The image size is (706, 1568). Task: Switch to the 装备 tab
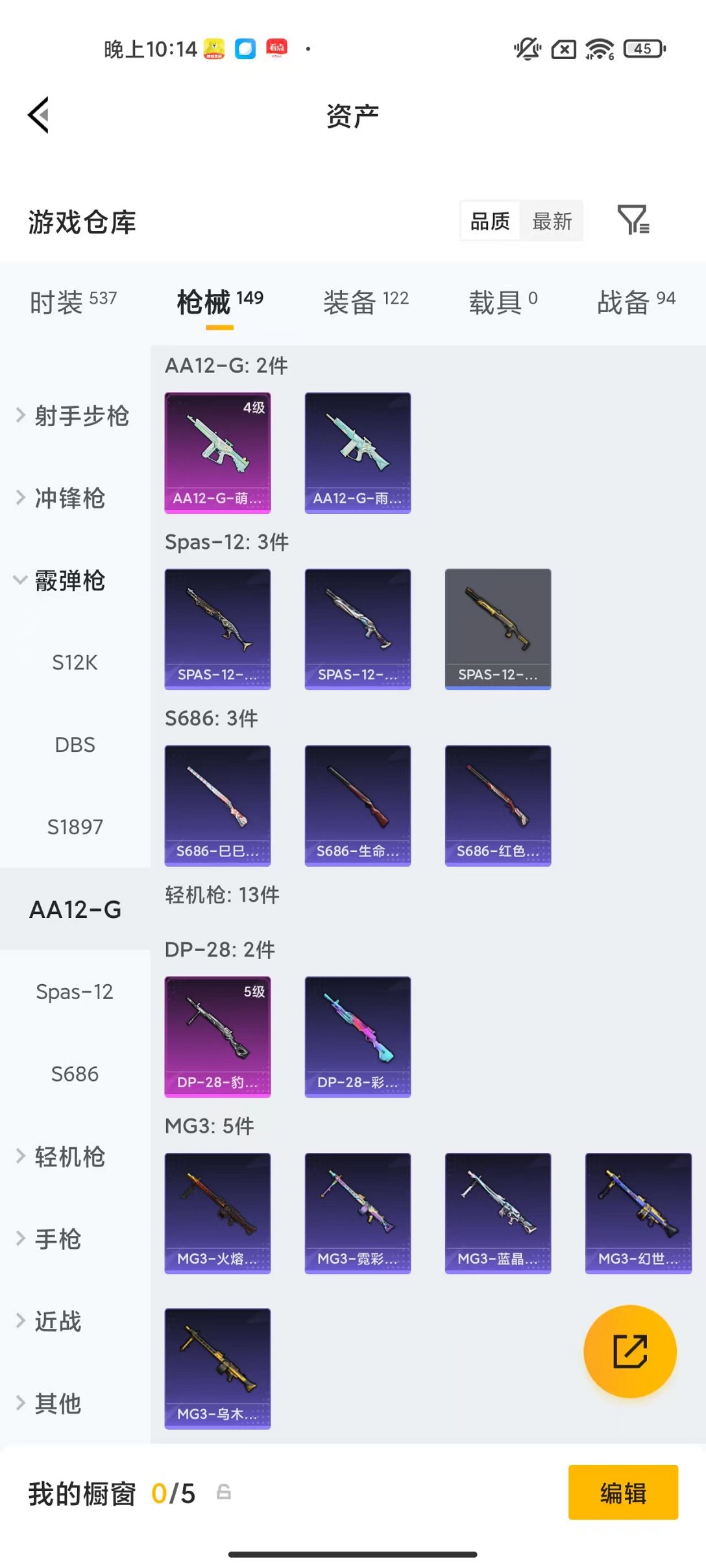366,302
